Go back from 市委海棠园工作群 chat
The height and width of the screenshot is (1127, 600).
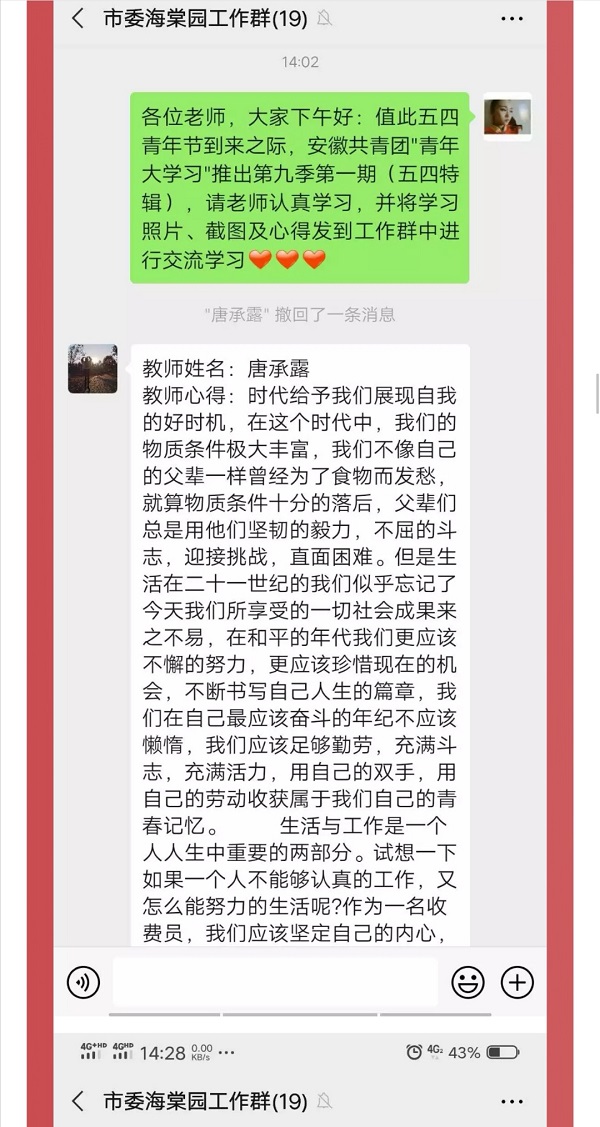78,18
